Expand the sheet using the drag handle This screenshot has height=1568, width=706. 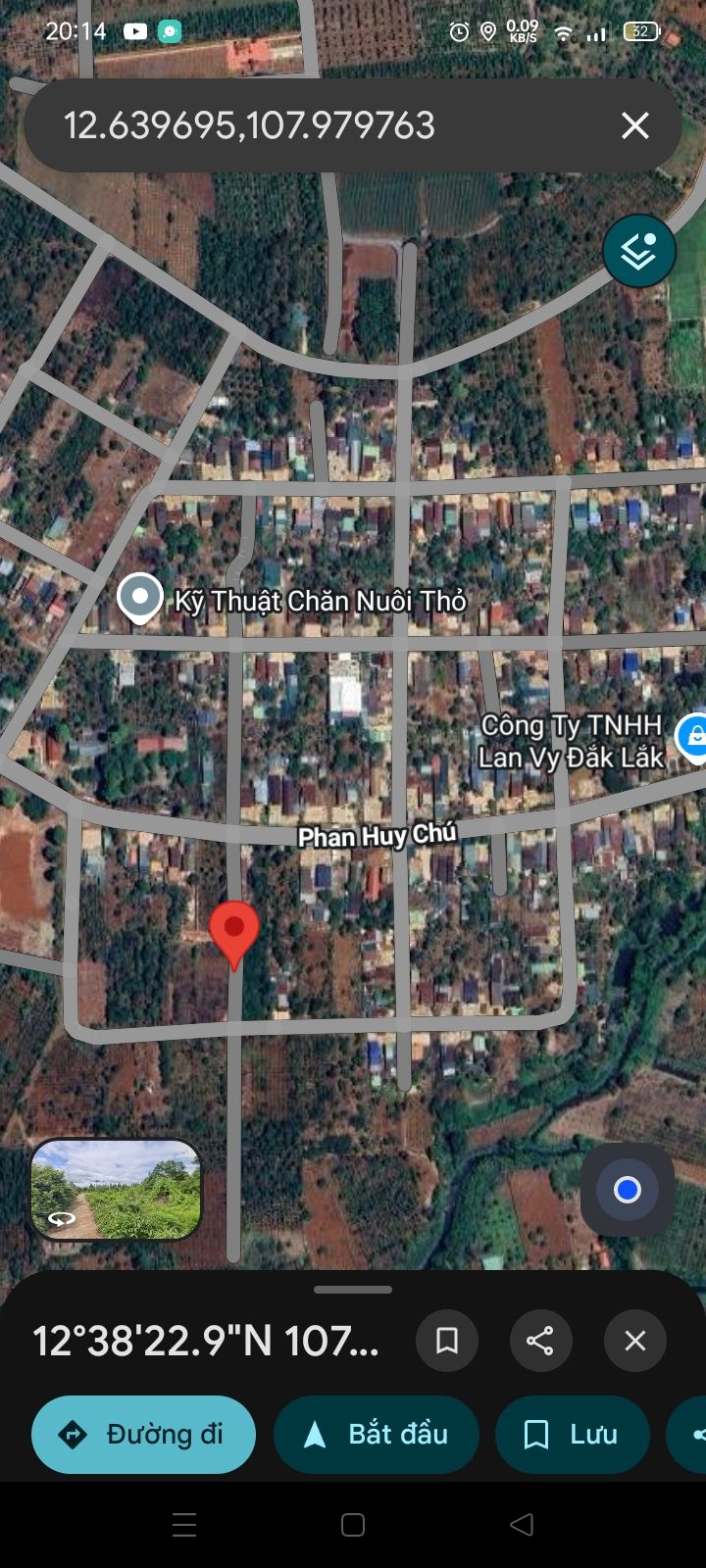(x=353, y=1290)
